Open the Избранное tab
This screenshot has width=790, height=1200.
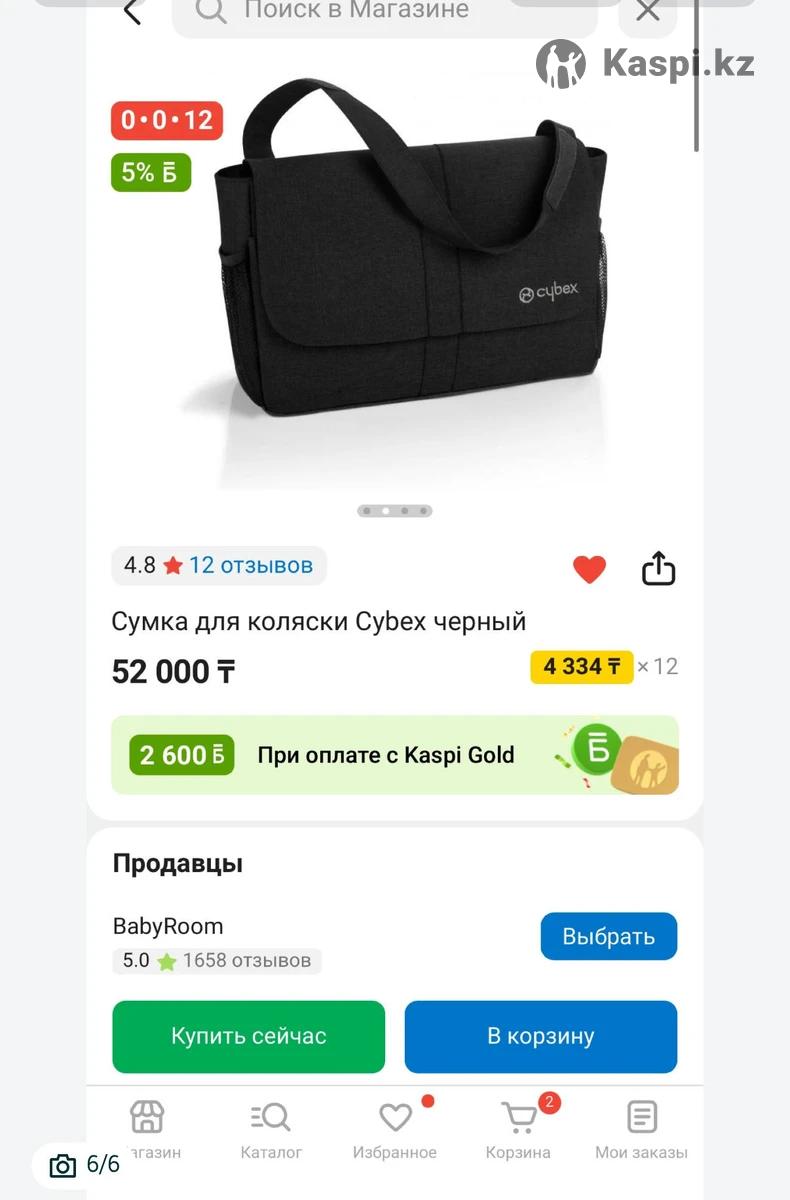[395, 1130]
